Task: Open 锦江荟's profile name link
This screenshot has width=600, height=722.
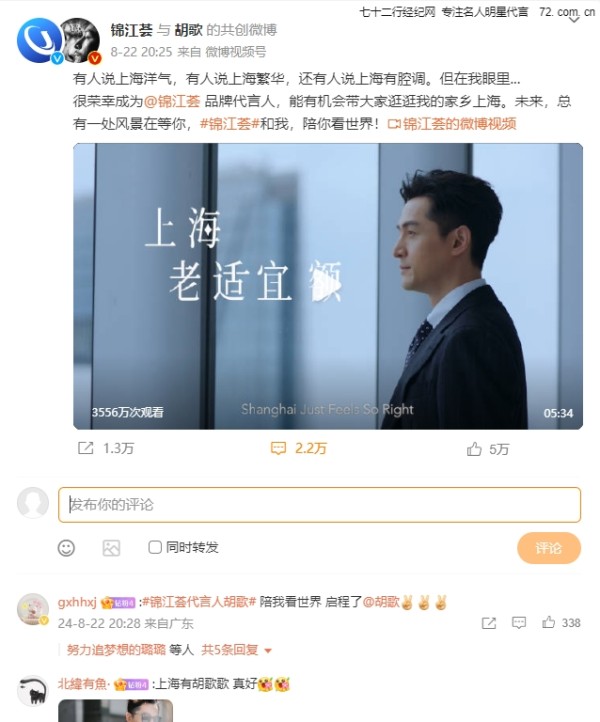Action: point(133,30)
